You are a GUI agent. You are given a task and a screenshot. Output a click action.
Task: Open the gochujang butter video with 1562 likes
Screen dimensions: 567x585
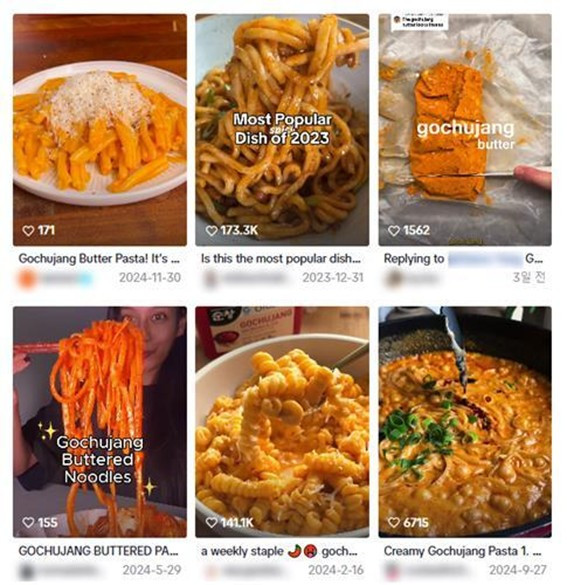pyautogui.click(x=465, y=130)
